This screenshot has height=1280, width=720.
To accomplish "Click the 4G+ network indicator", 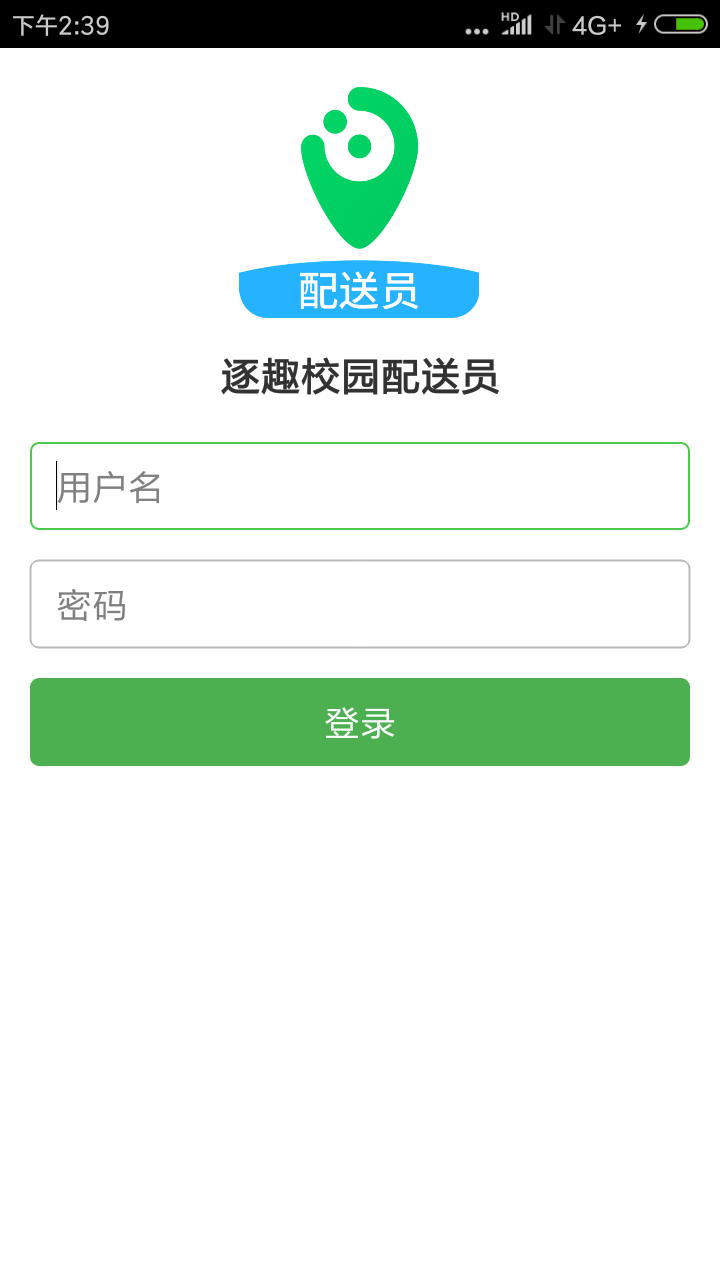I will tap(596, 25).
